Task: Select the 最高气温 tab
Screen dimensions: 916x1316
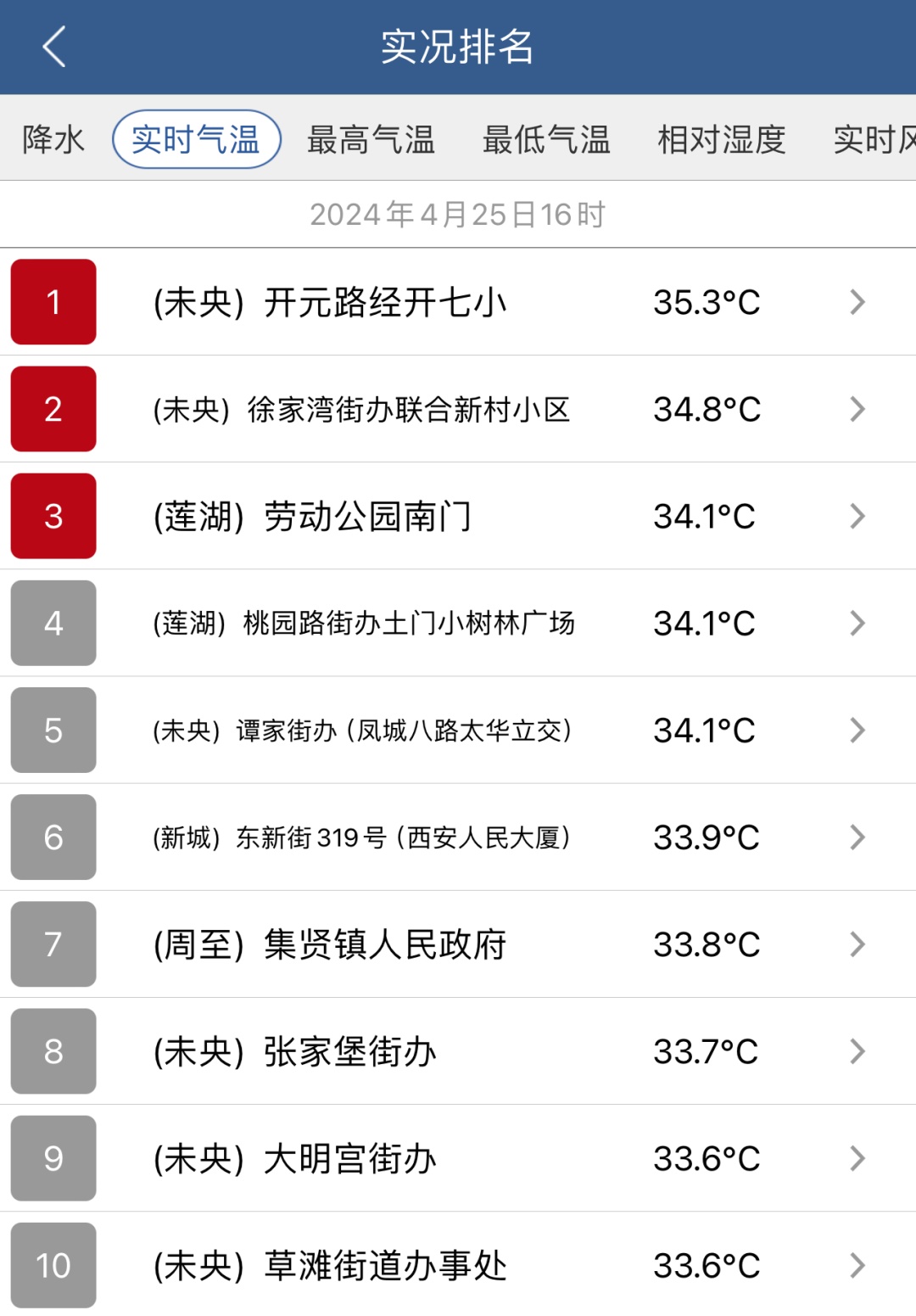Action: pyautogui.click(x=371, y=139)
